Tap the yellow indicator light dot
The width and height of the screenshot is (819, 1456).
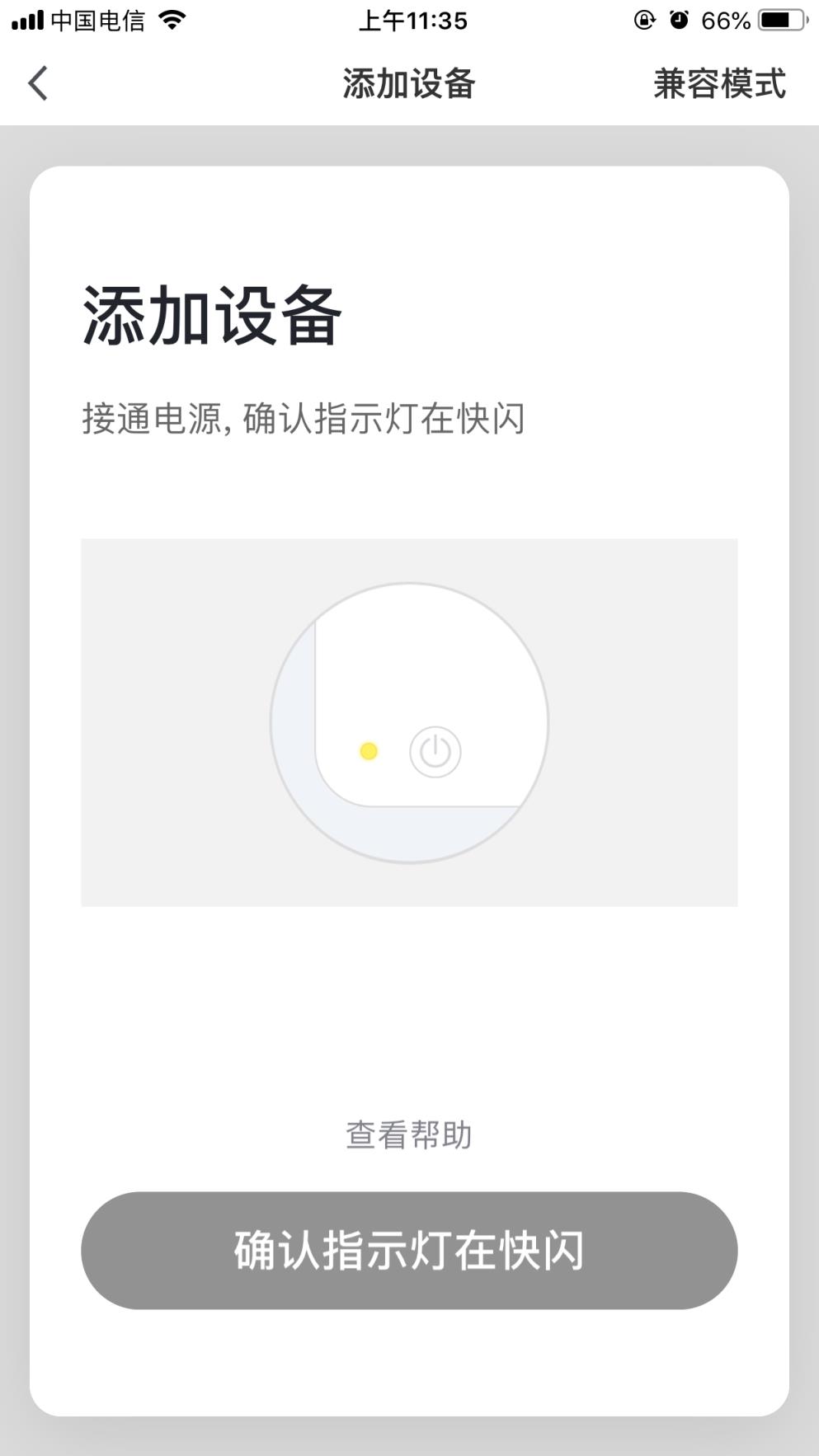point(369,751)
